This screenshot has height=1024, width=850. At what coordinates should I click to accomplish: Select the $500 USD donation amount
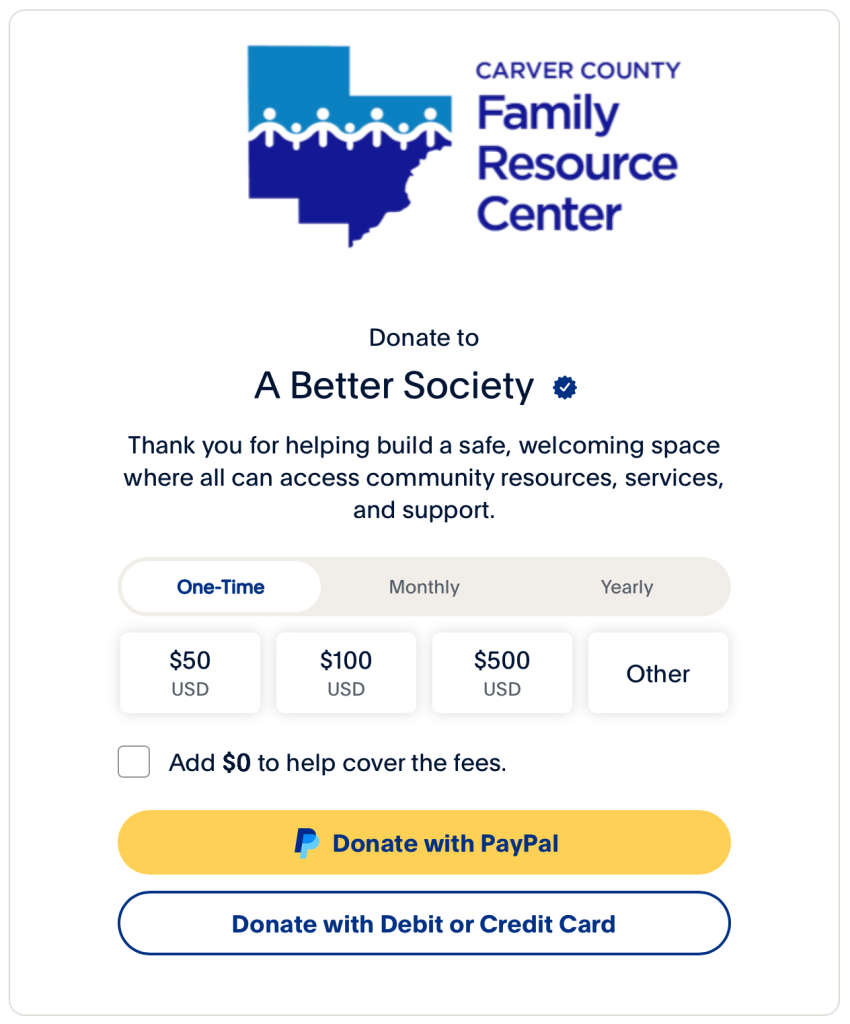(502, 672)
